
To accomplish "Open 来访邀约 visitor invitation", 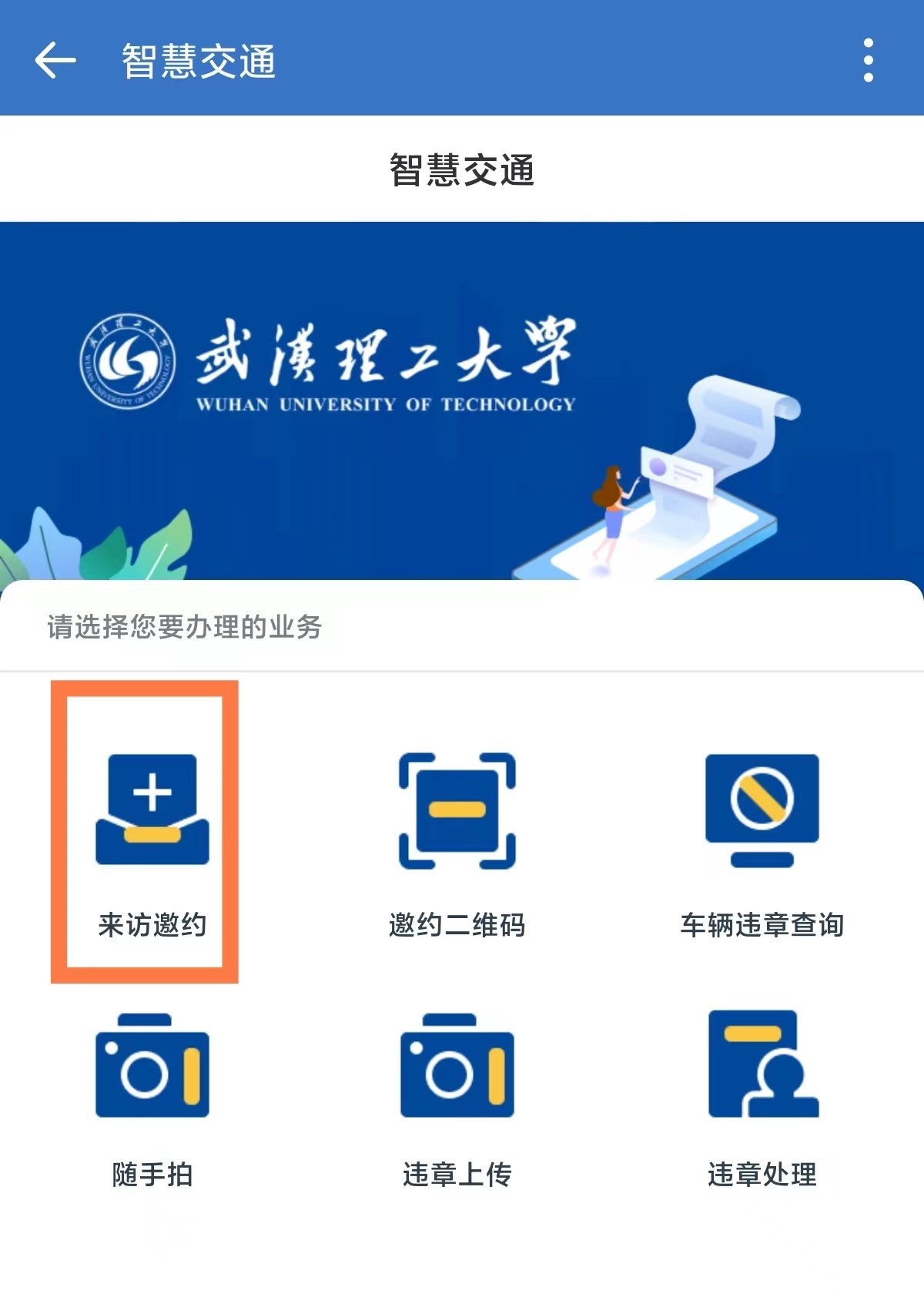I will click(152, 832).
